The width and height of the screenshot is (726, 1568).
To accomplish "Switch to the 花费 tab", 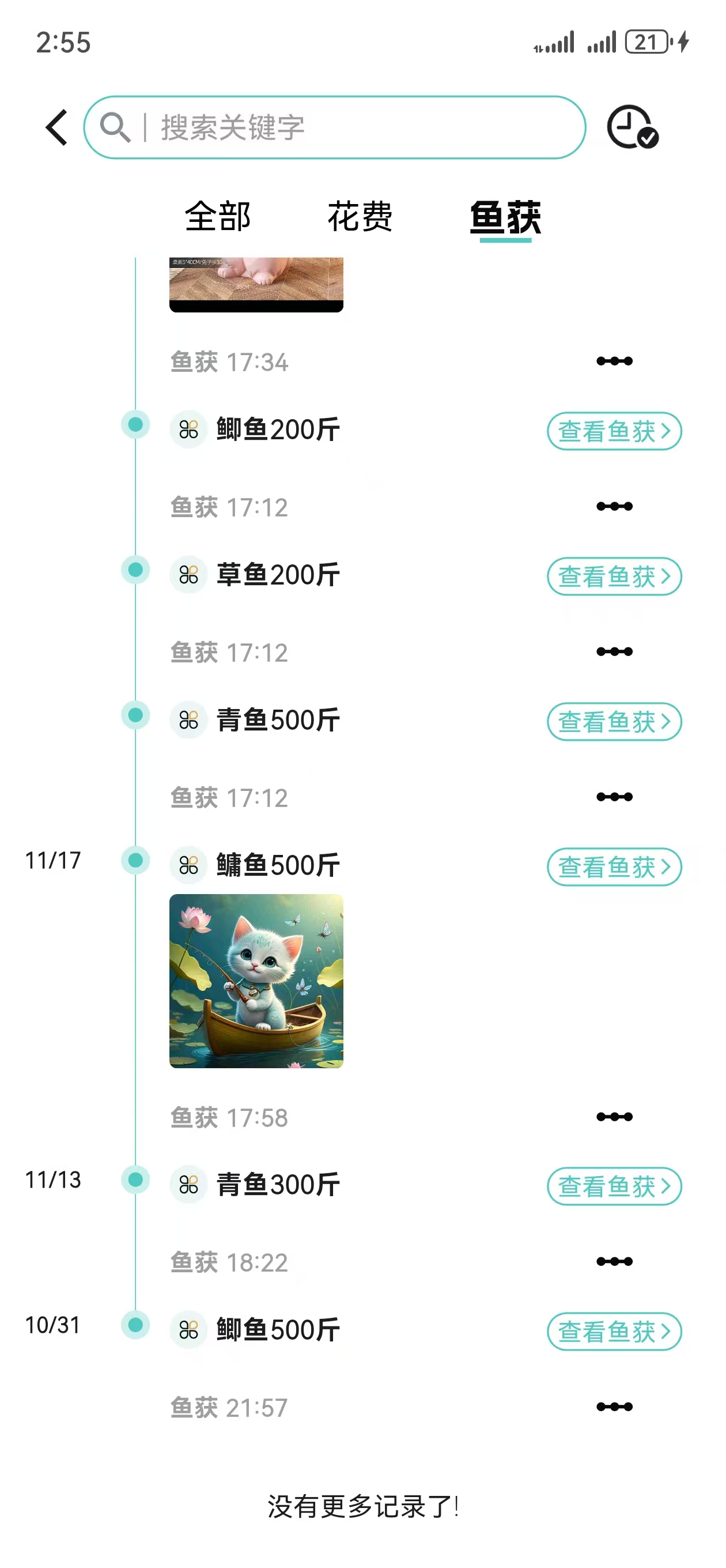I will (360, 217).
